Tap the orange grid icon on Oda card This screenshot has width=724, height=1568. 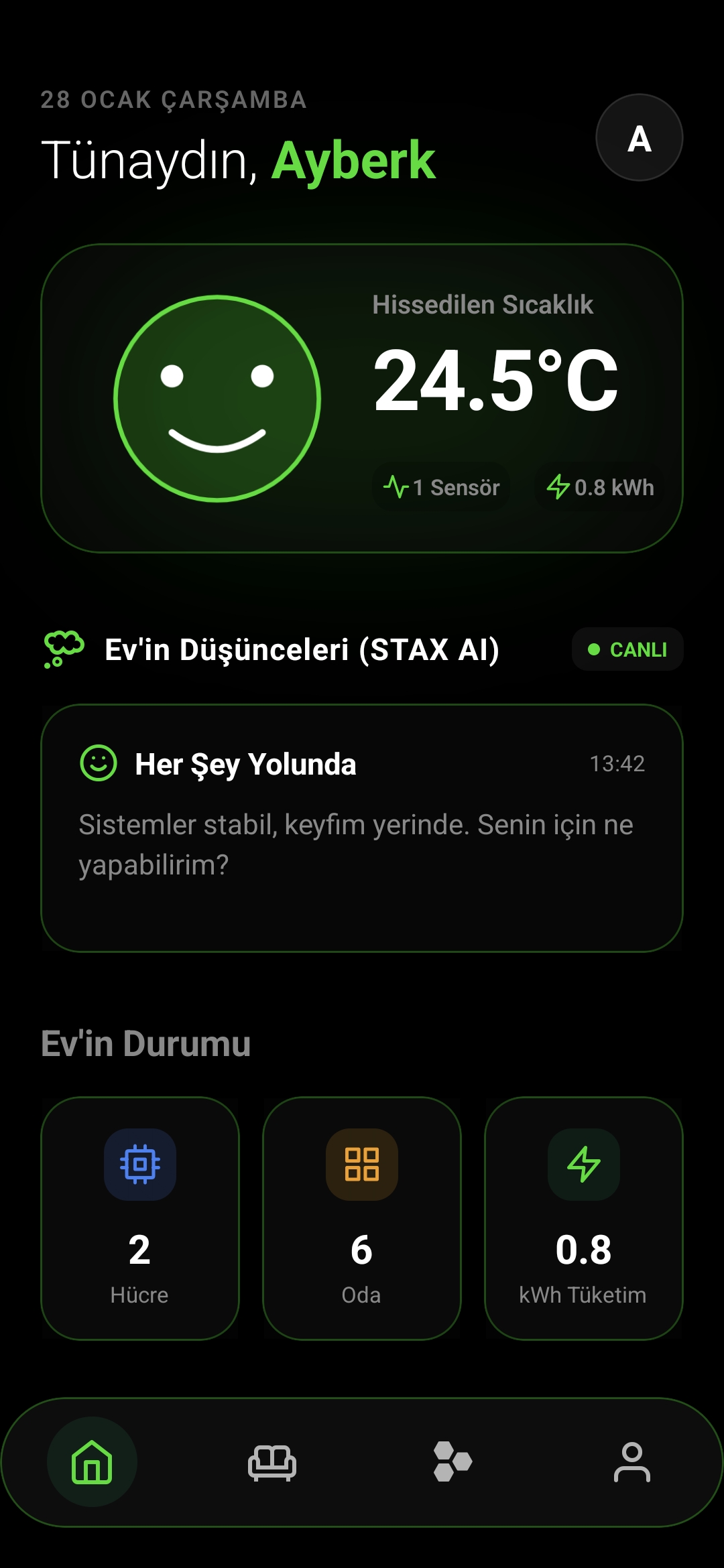361,1164
